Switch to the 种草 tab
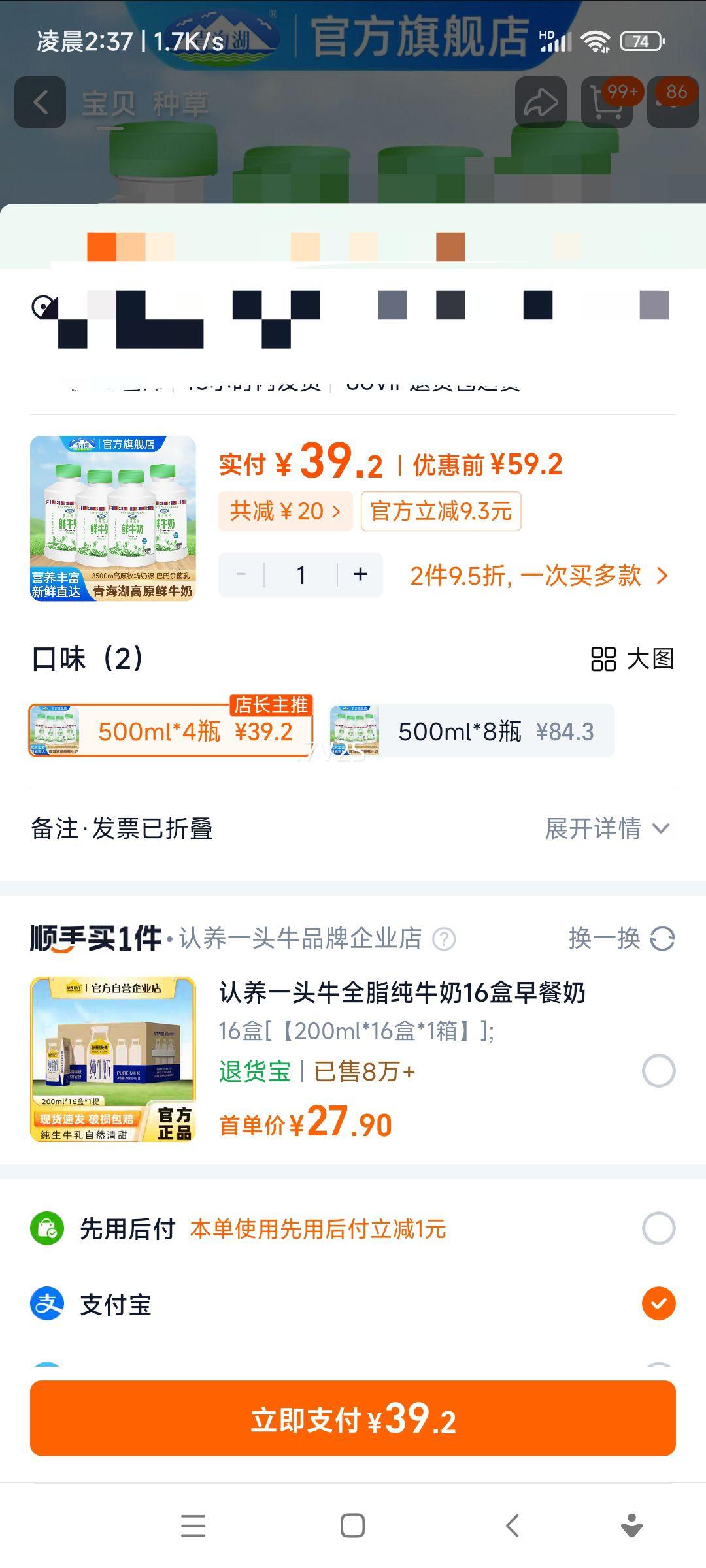The width and height of the screenshot is (706, 1568). click(183, 103)
